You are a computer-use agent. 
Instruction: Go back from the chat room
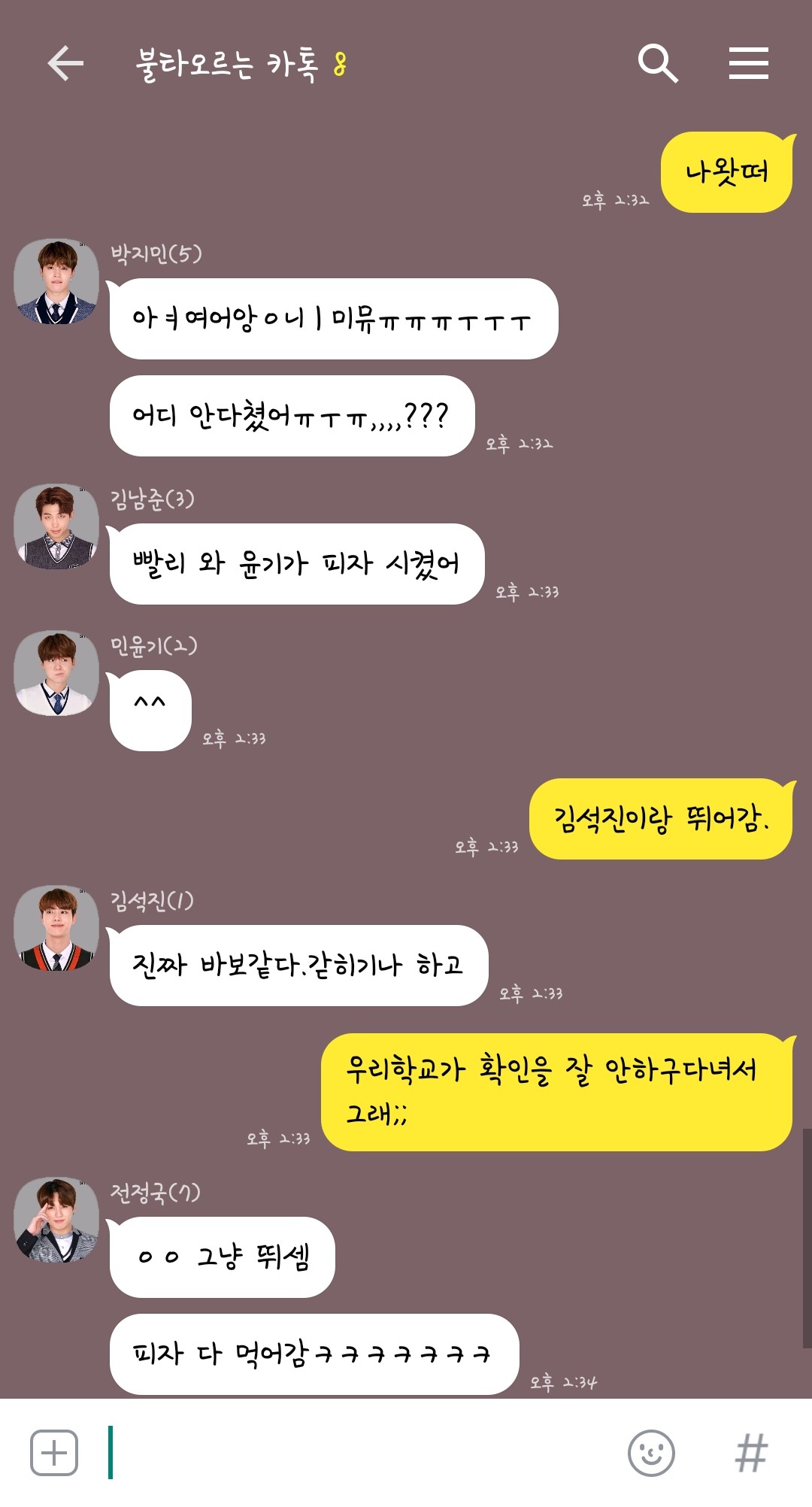65,63
